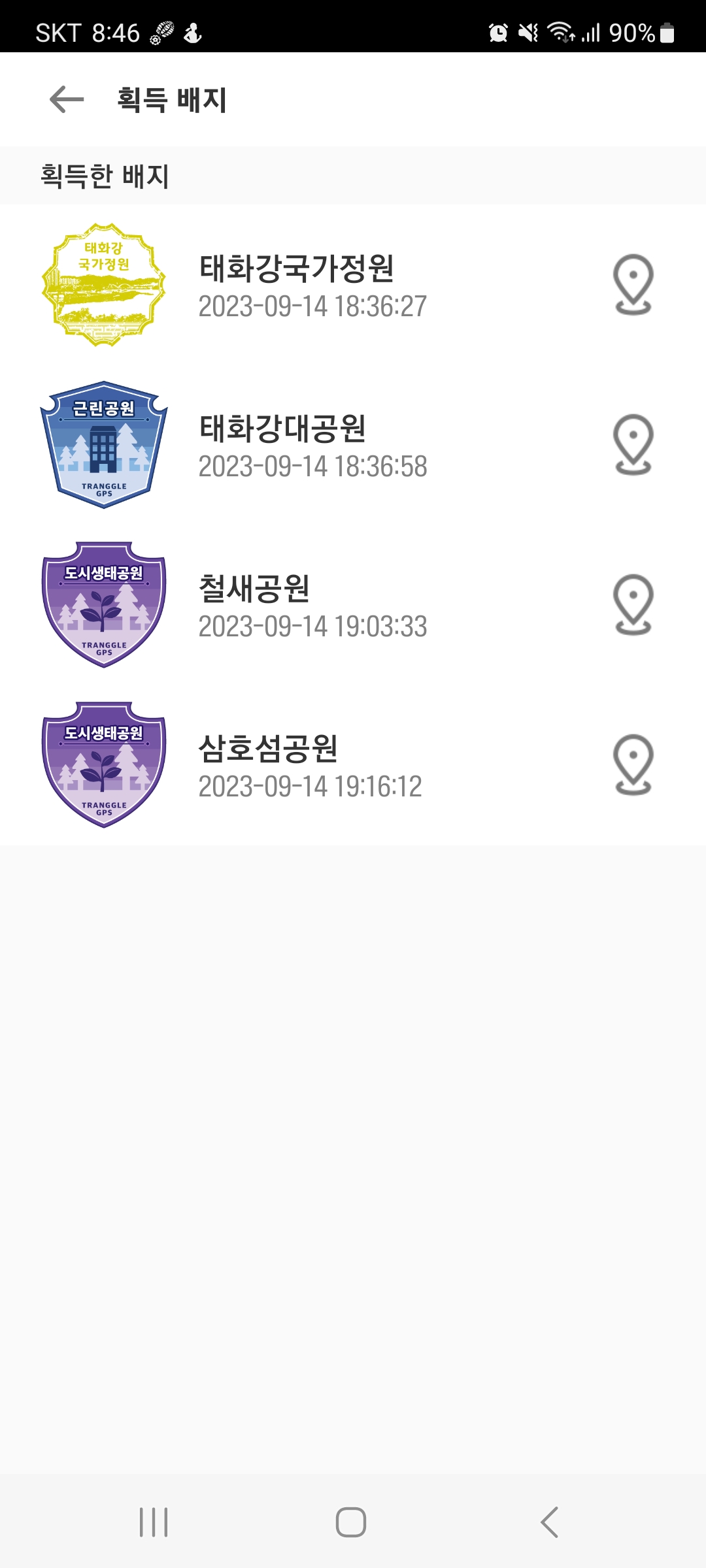Select the 철새공원 badge entry

click(353, 605)
